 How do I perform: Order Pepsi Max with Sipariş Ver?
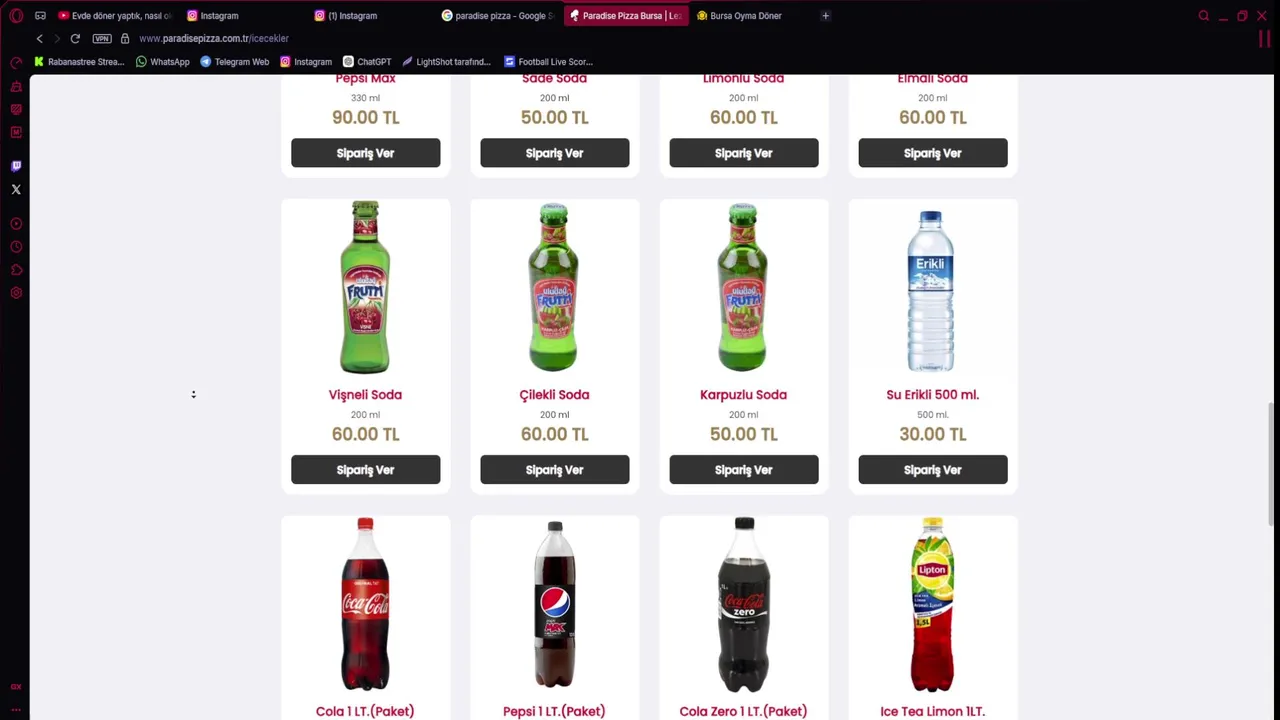pos(365,153)
